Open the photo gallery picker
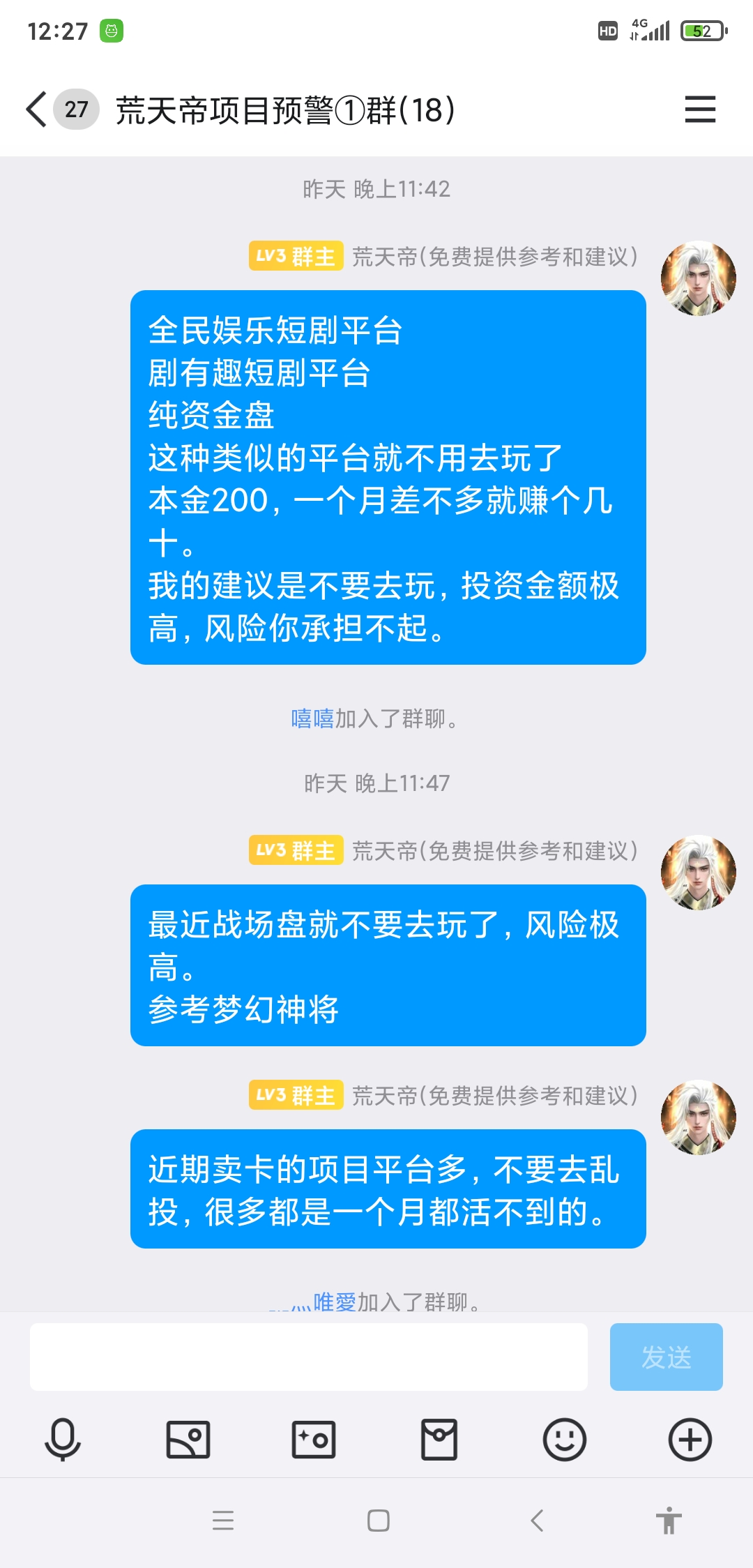753x1568 pixels. click(188, 1440)
